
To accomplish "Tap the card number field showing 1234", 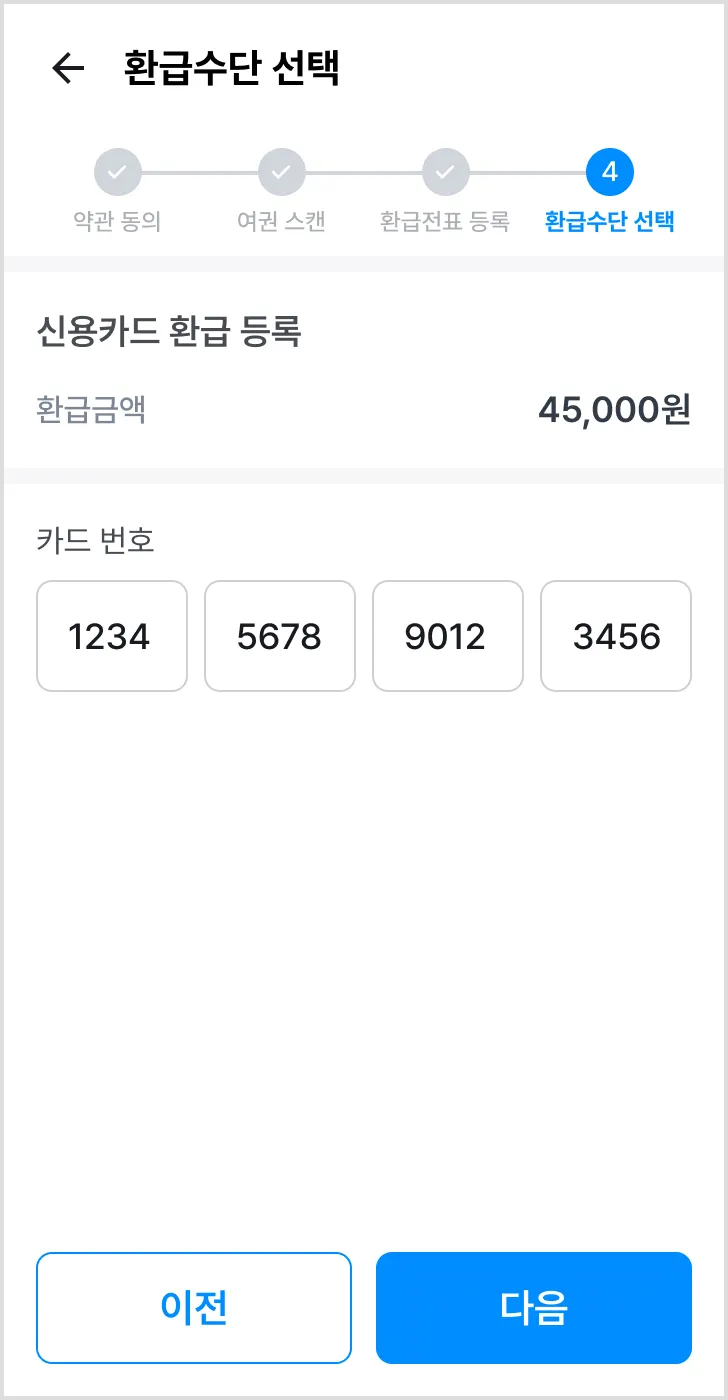I will pyautogui.click(x=112, y=636).
